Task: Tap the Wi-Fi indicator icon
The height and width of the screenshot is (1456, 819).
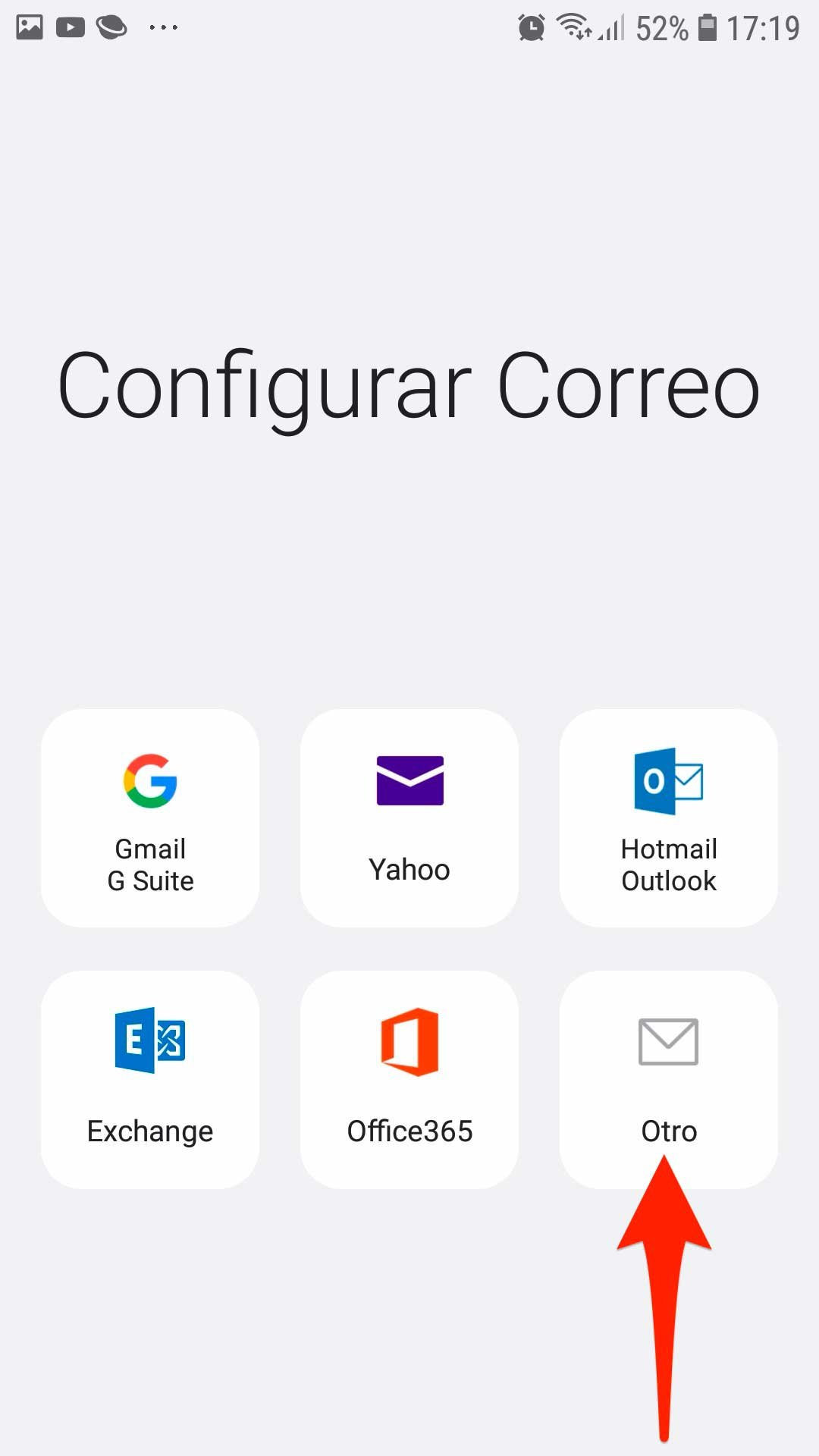Action: [571, 25]
